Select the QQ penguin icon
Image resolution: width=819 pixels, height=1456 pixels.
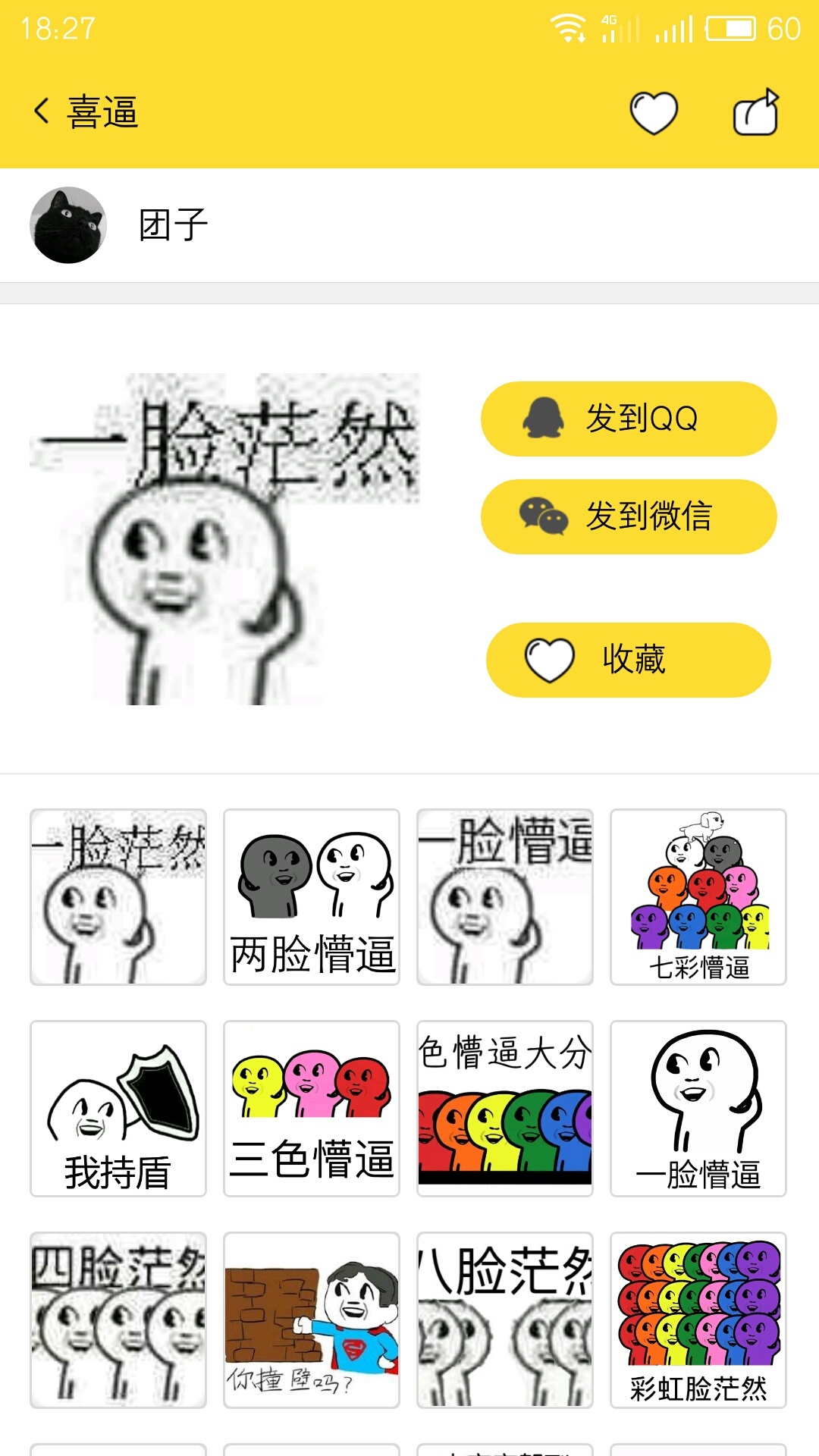[x=545, y=419]
